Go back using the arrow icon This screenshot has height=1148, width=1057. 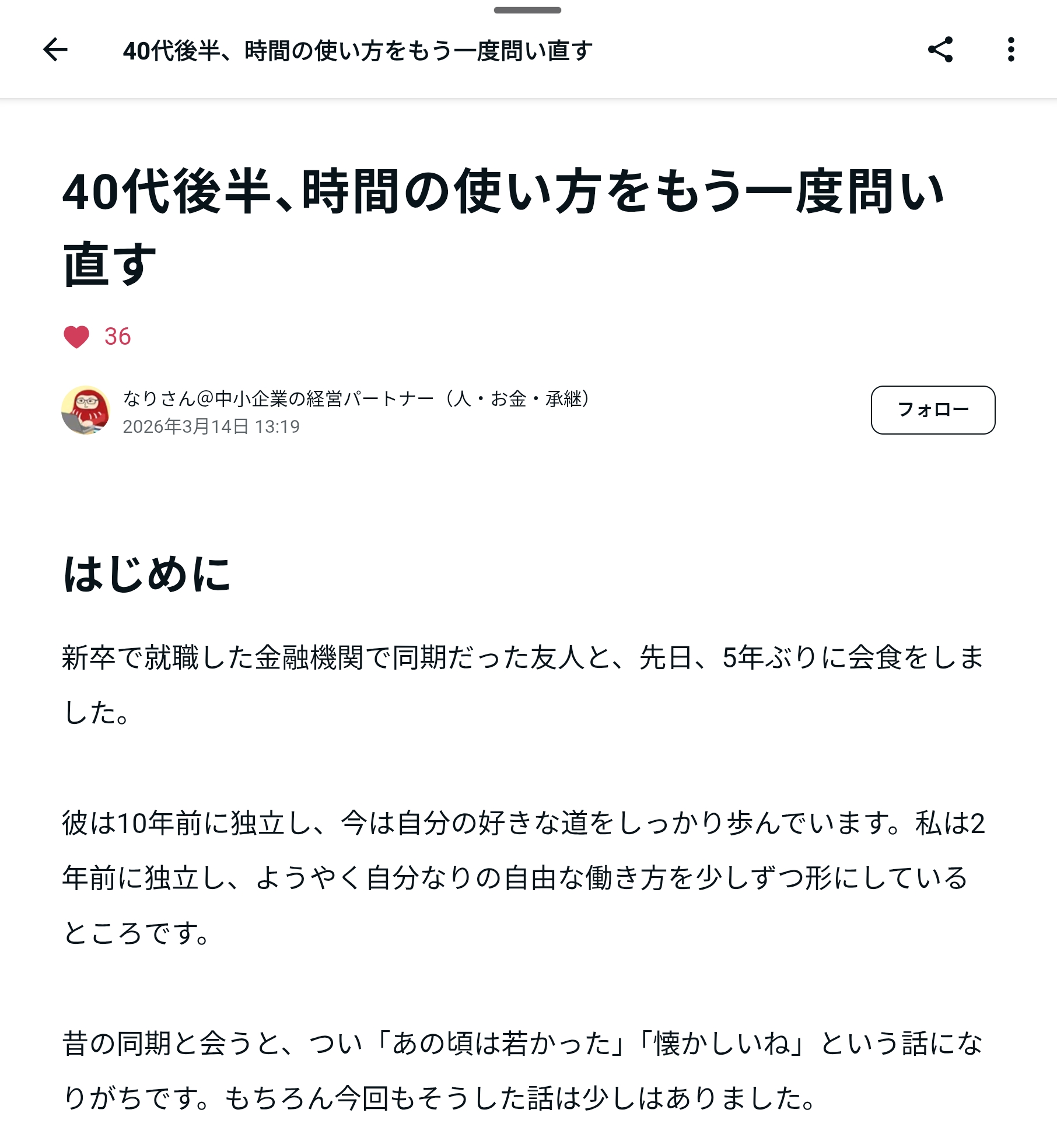pos(55,50)
